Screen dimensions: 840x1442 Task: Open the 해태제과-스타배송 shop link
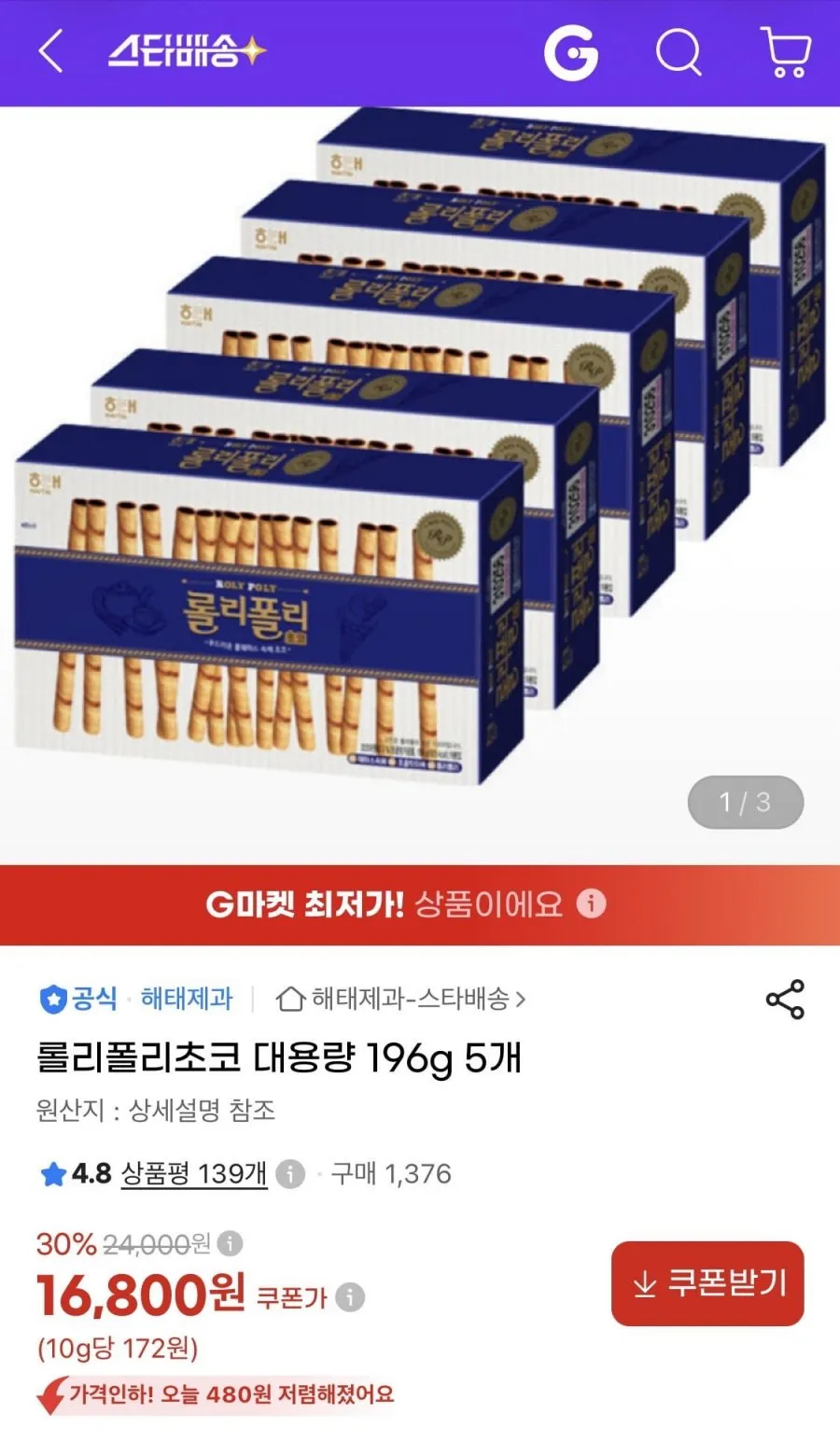[401, 1000]
